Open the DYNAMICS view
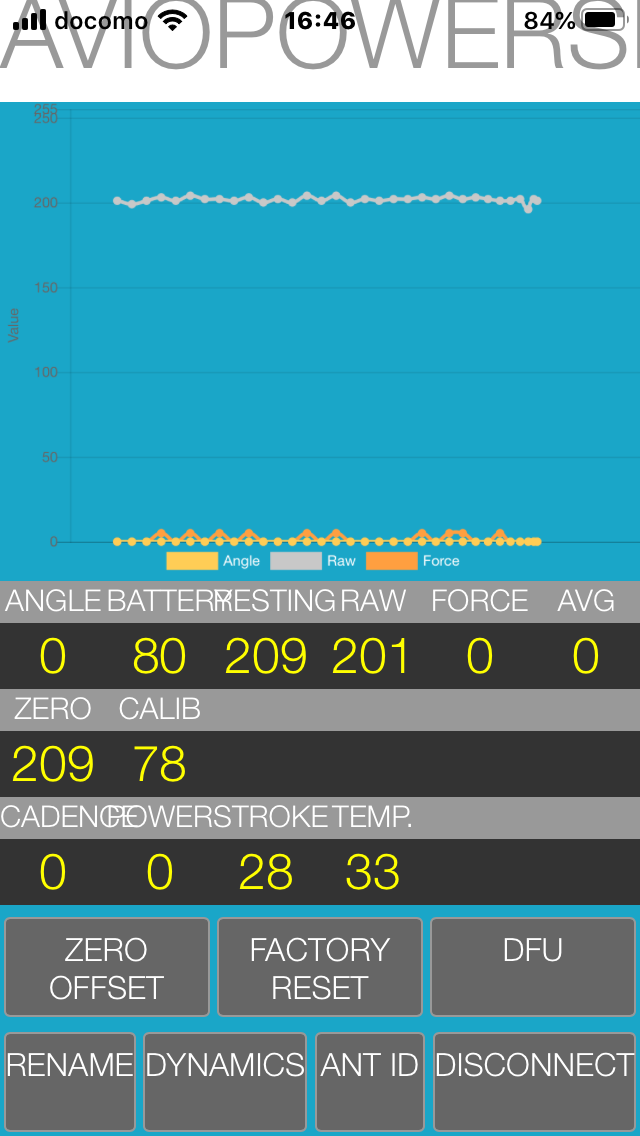The image size is (640, 1136). [225, 1080]
